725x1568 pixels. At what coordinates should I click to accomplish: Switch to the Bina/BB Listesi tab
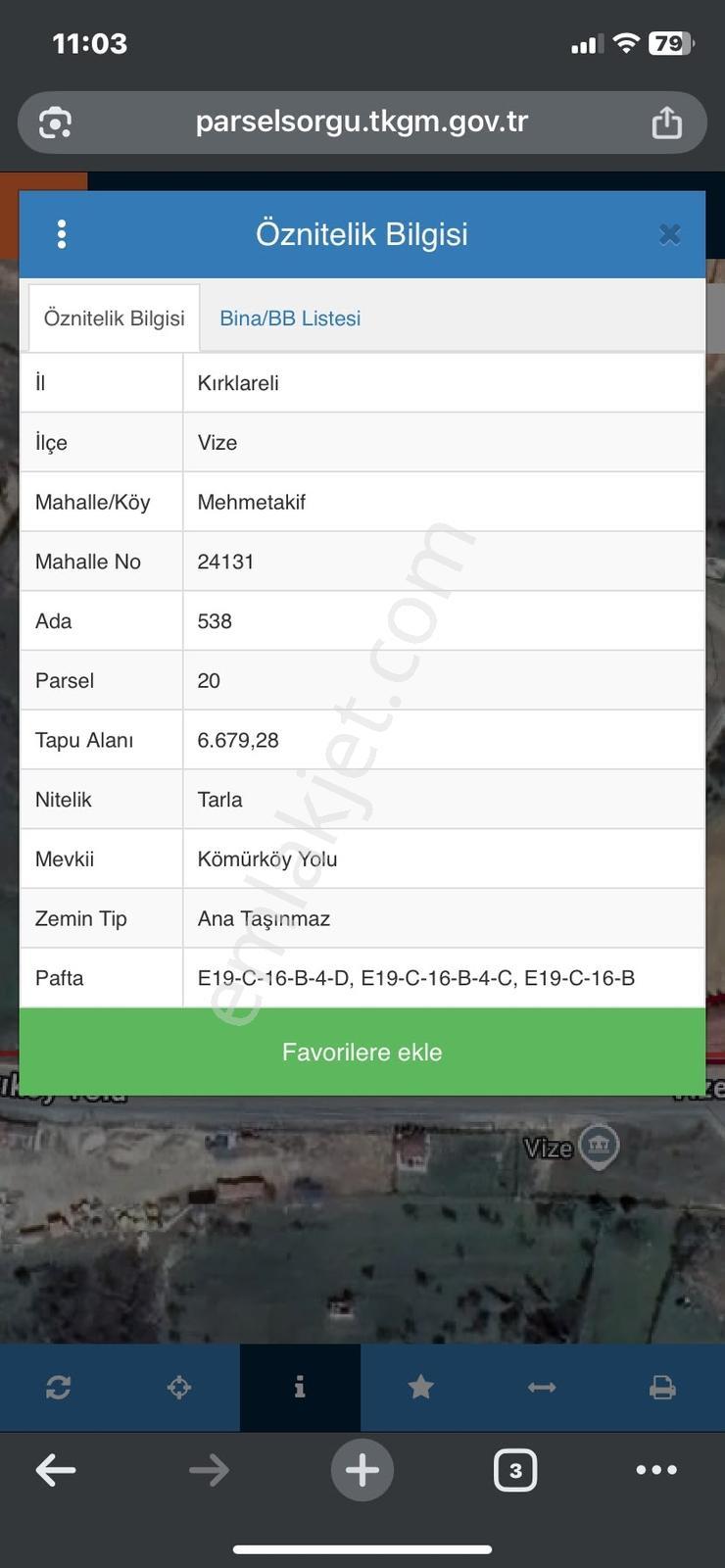290,318
